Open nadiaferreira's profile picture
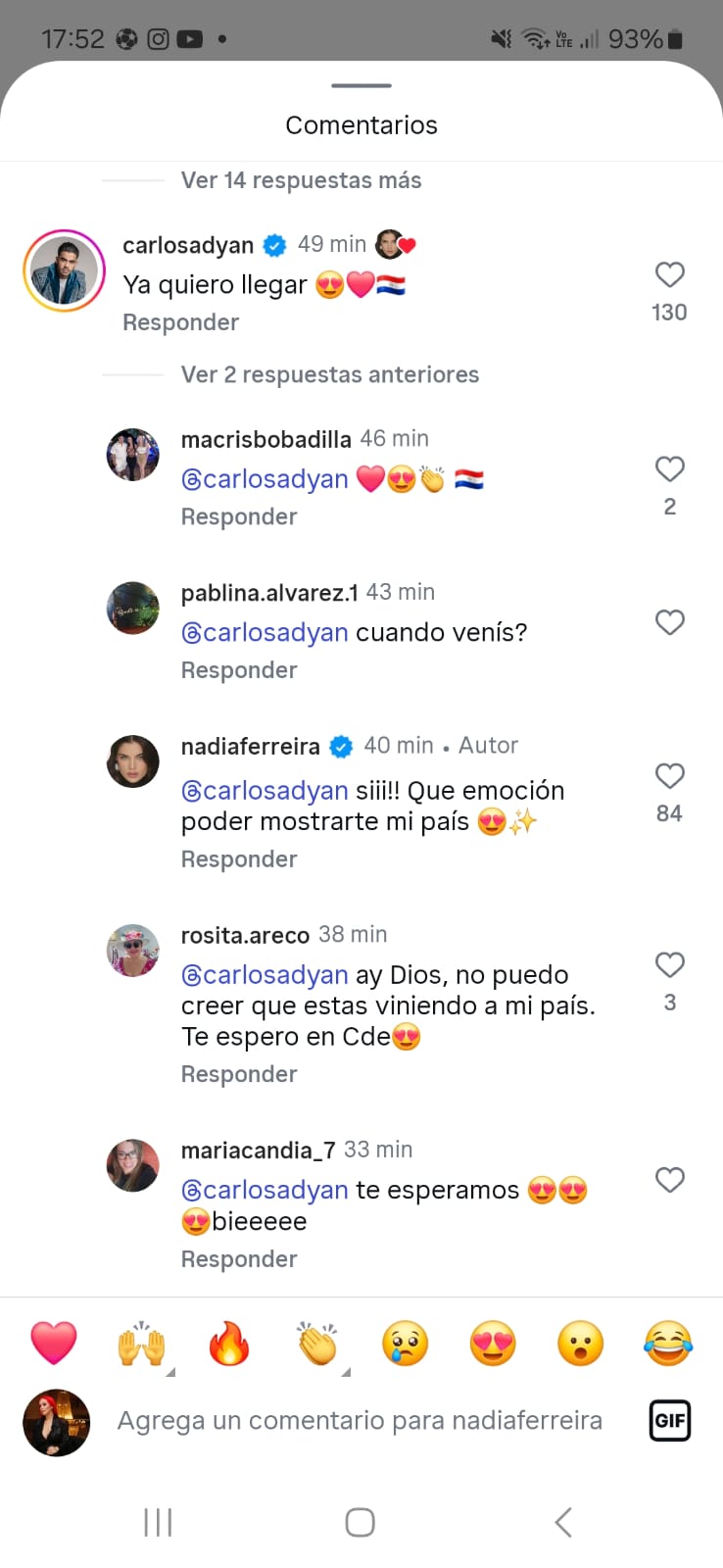This screenshot has width=723, height=1568. pos(132,761)
